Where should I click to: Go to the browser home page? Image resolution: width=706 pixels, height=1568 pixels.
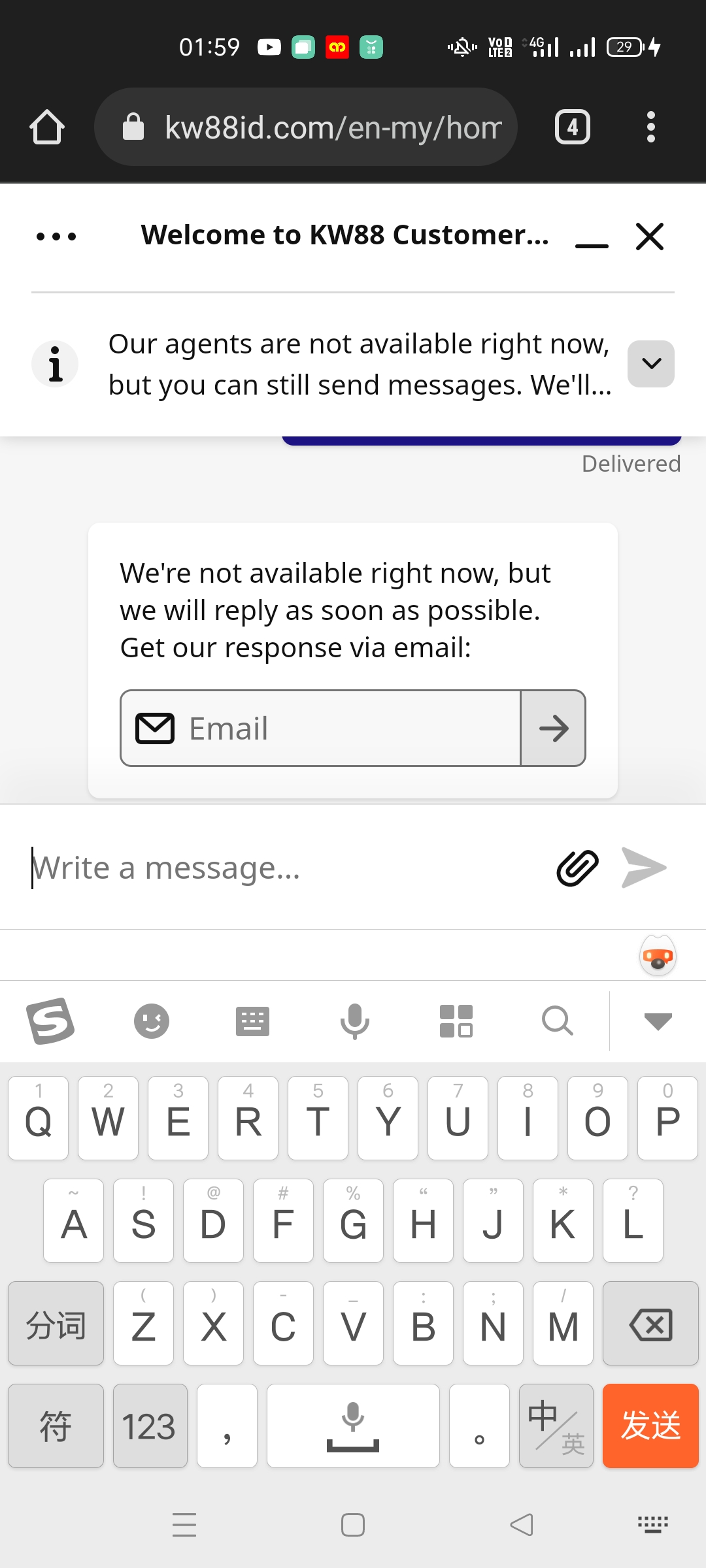(47, 127)
